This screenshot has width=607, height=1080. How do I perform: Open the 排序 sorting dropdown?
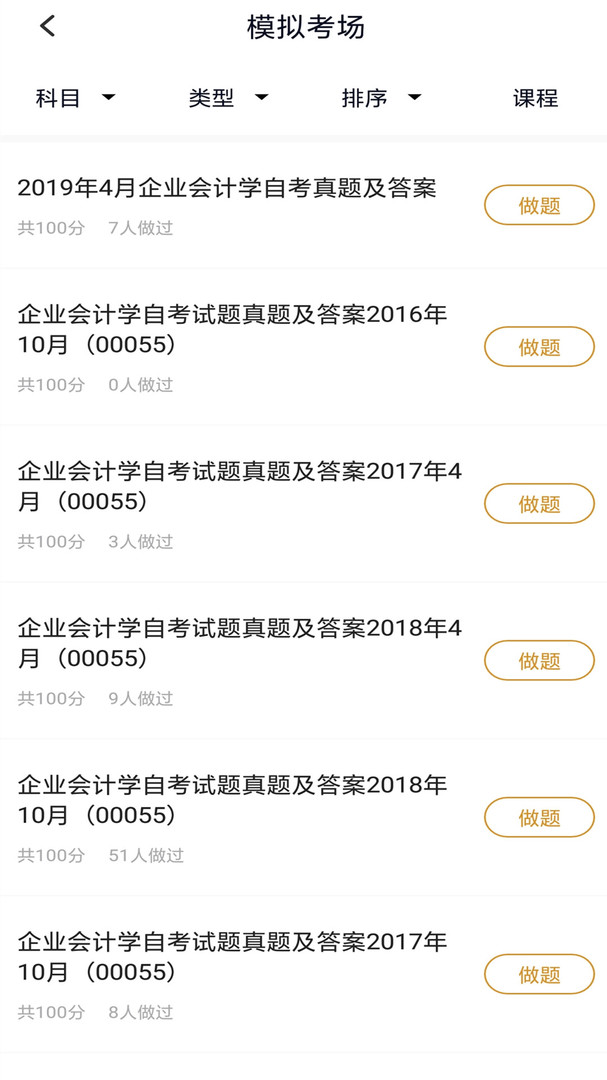point(381,98)
